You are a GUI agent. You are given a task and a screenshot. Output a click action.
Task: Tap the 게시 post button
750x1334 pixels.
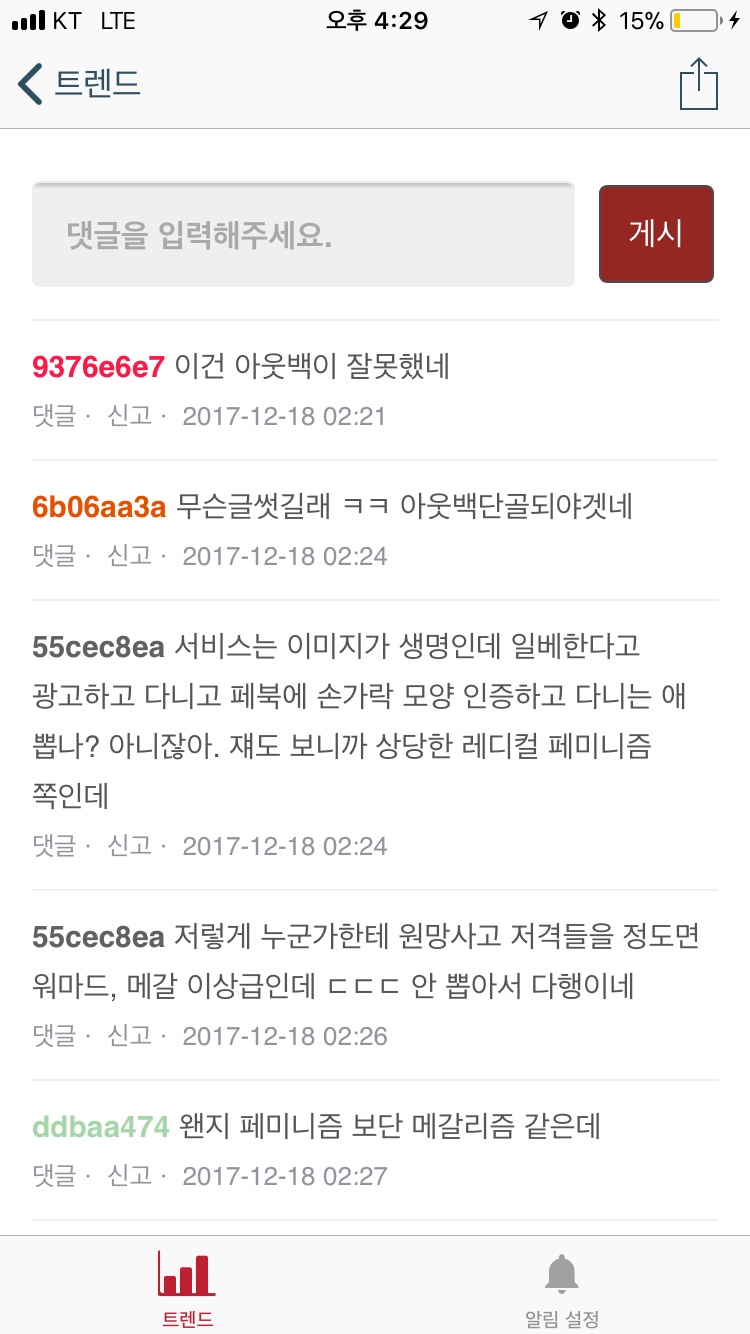[x=656, y=234]
